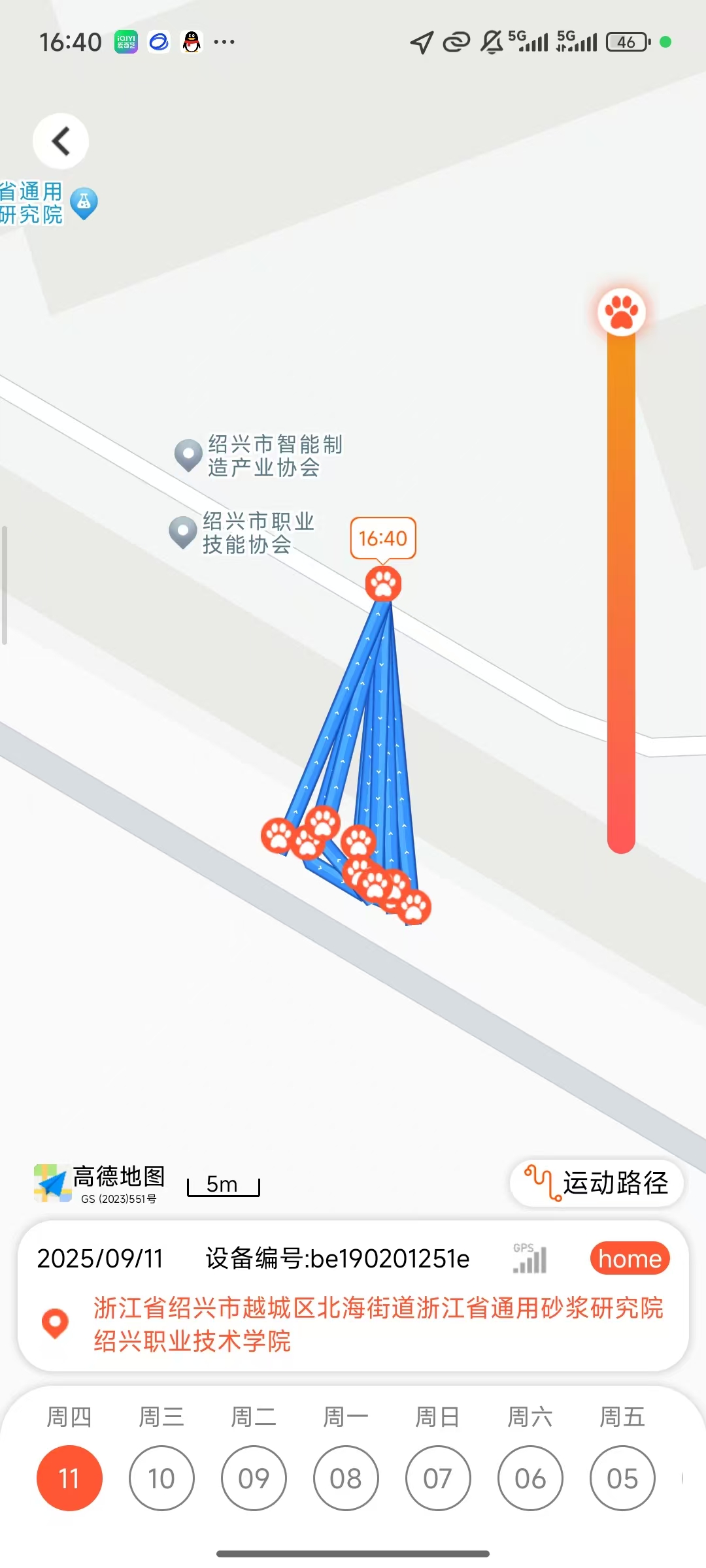706x1568 pixels.
Task: Tap the 绍兴市职业技能协会 map pin
Action: point(183,532)
